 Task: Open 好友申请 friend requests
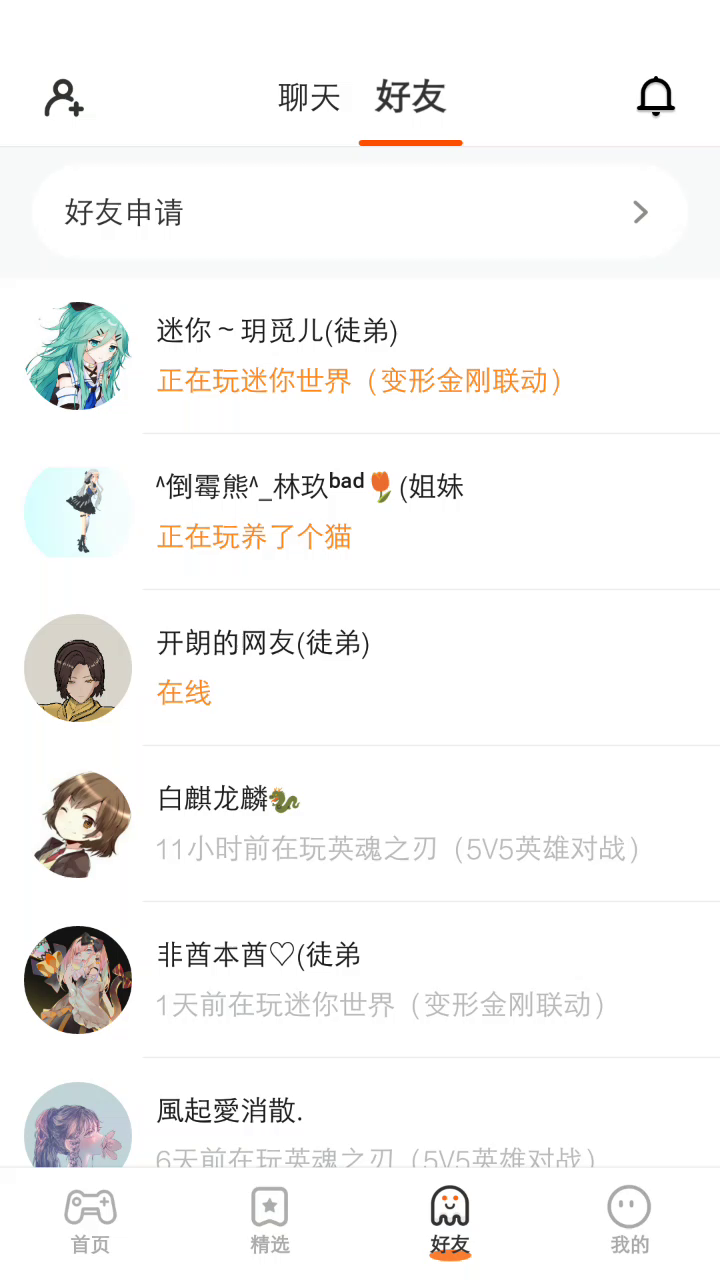[x=360, y=212]
